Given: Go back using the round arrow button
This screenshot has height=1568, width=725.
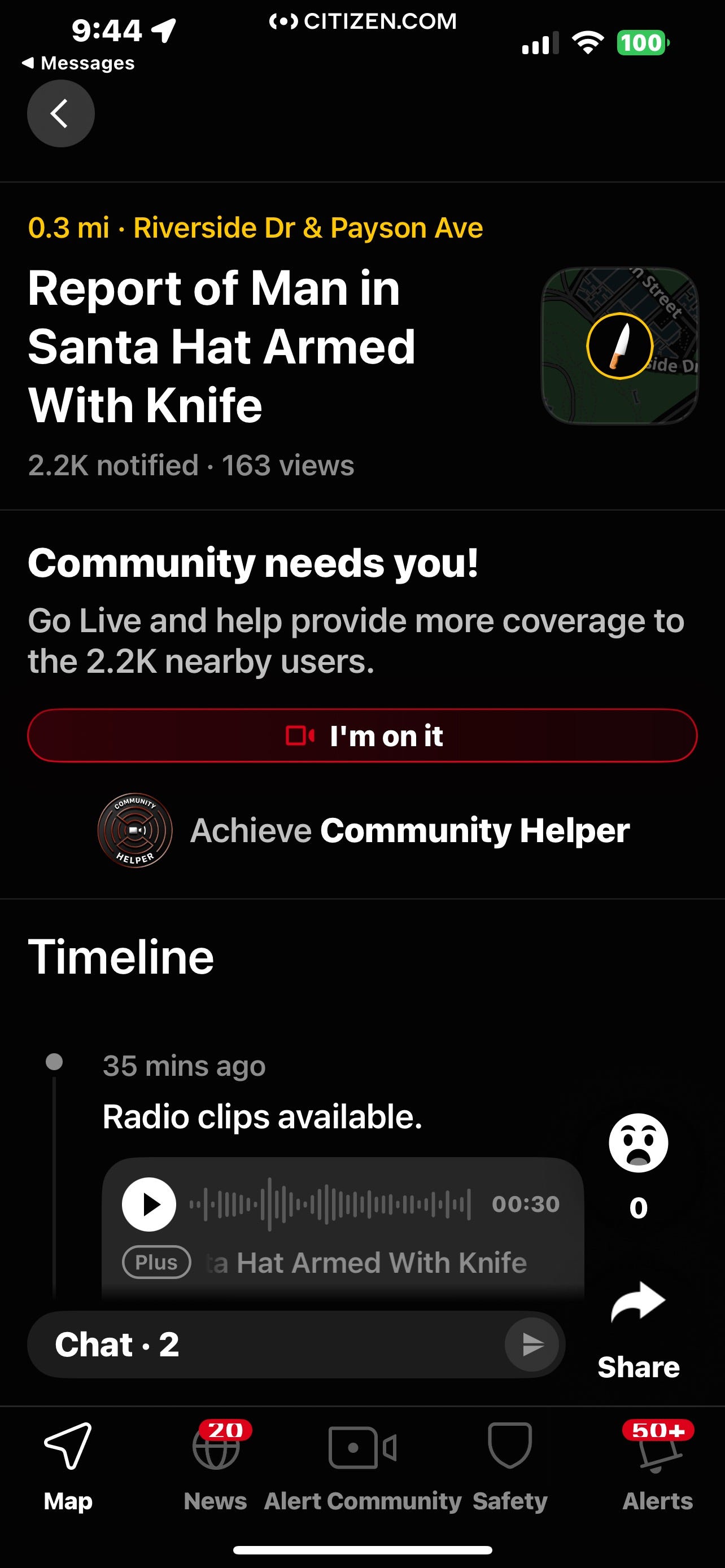Looking at the screenshot, I should click(x=61, y=114).
